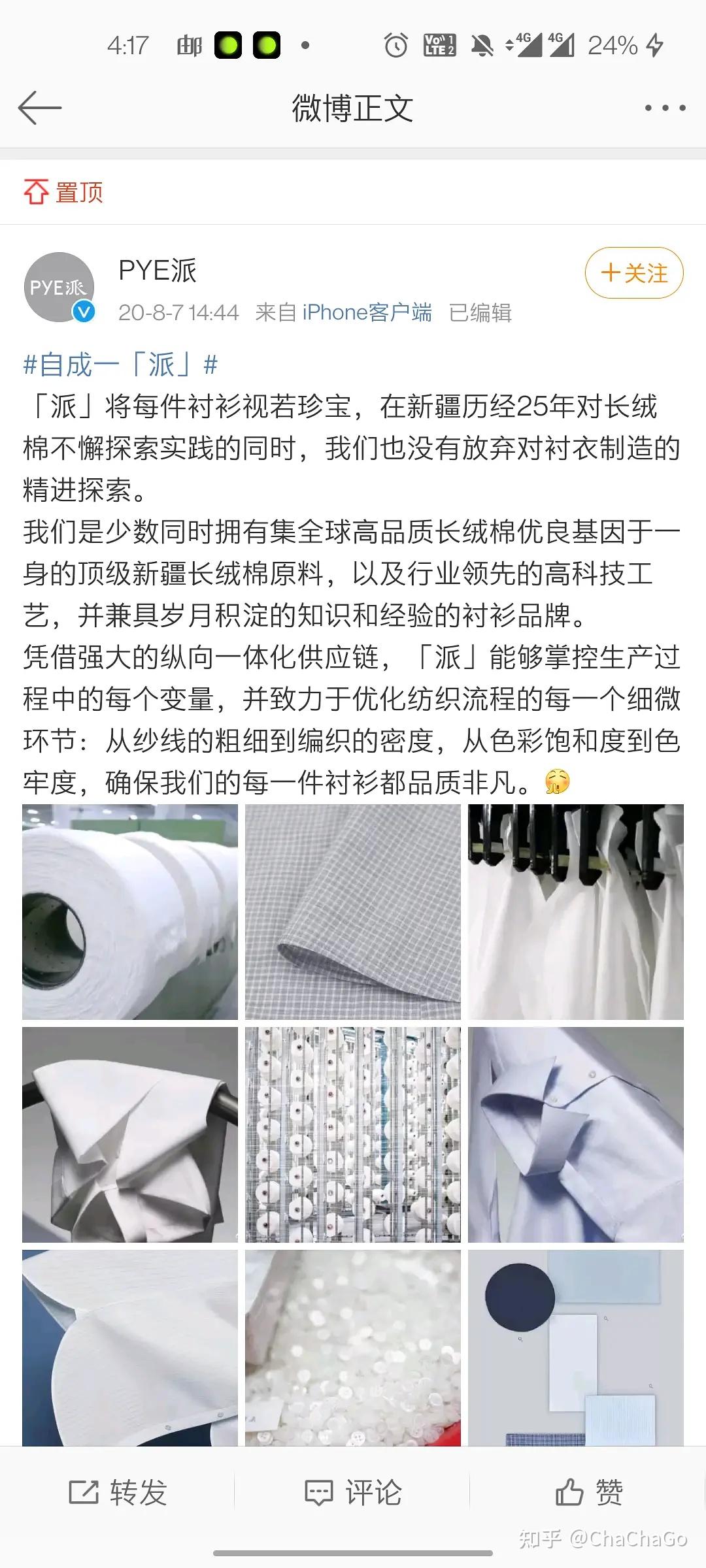Open the yarn spools machine thumbnail
This screenshot has height=1568, width=706.
pyautogui.click(x=353, y=1134)
